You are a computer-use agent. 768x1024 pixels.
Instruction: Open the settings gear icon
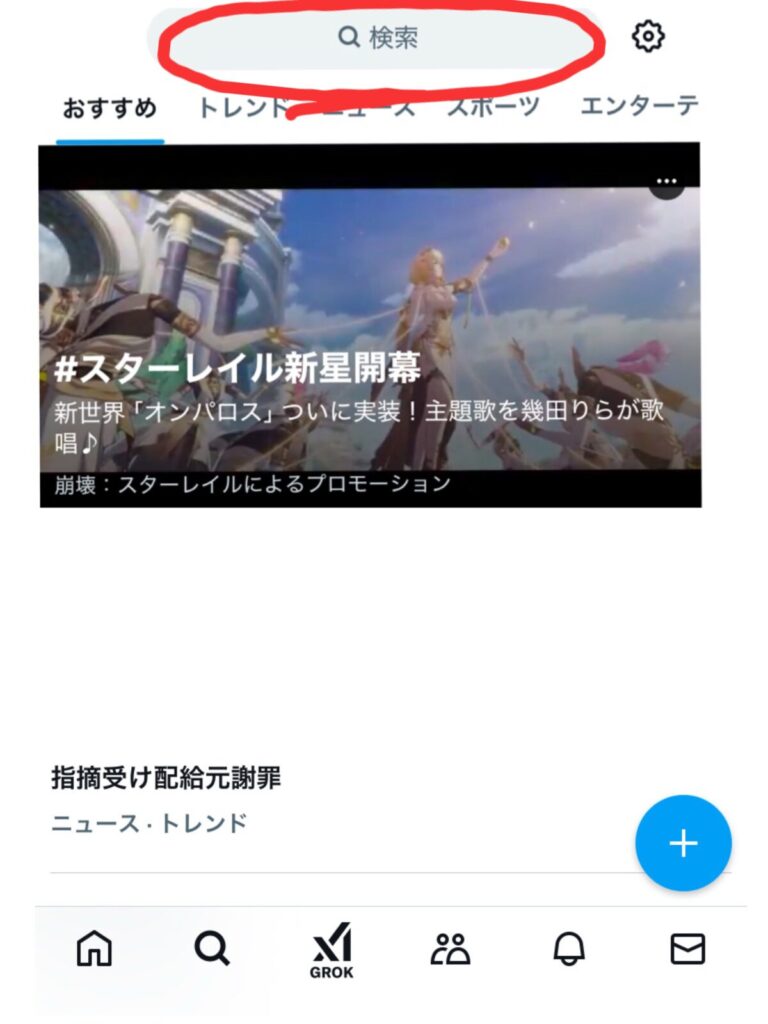[648, 37]
